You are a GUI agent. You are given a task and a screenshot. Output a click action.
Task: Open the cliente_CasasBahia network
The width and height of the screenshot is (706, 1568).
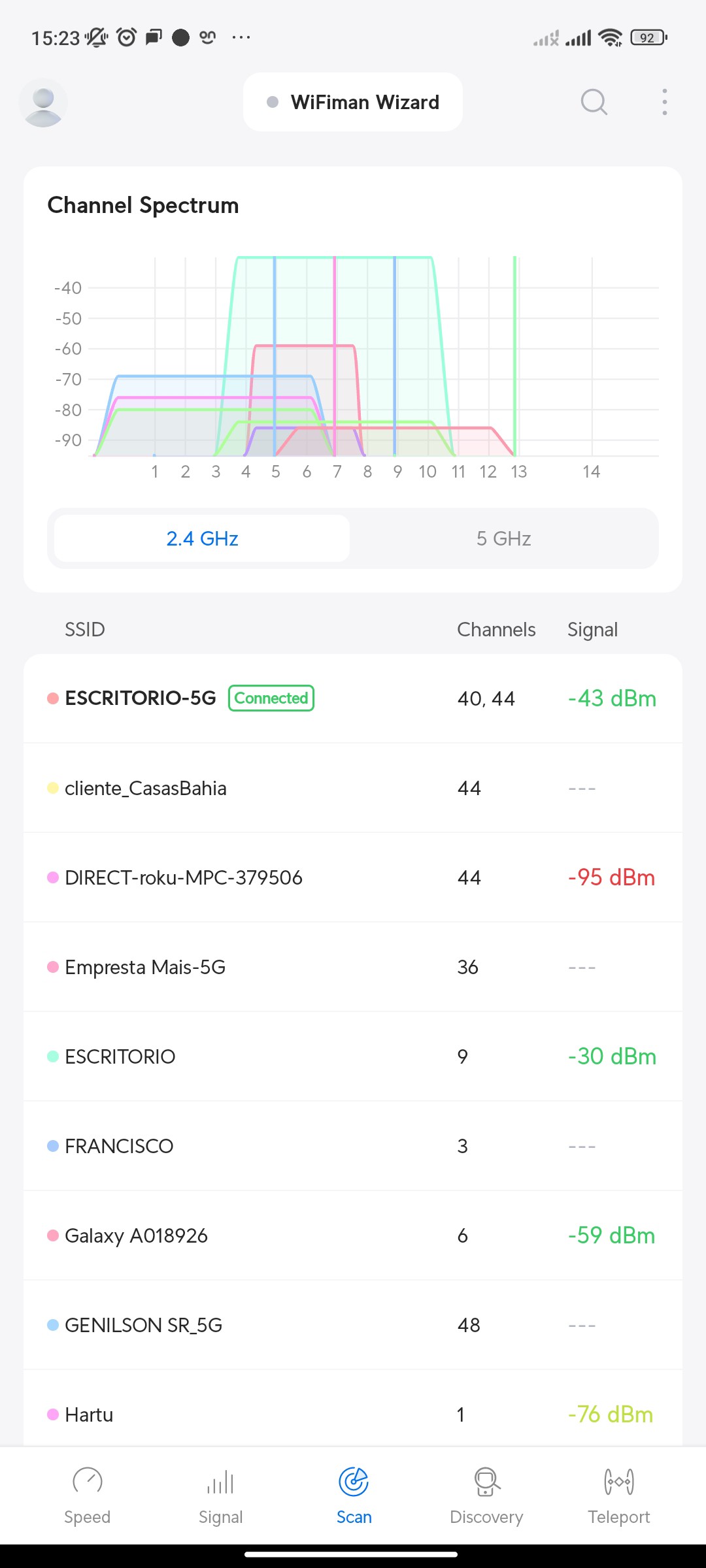353,788
